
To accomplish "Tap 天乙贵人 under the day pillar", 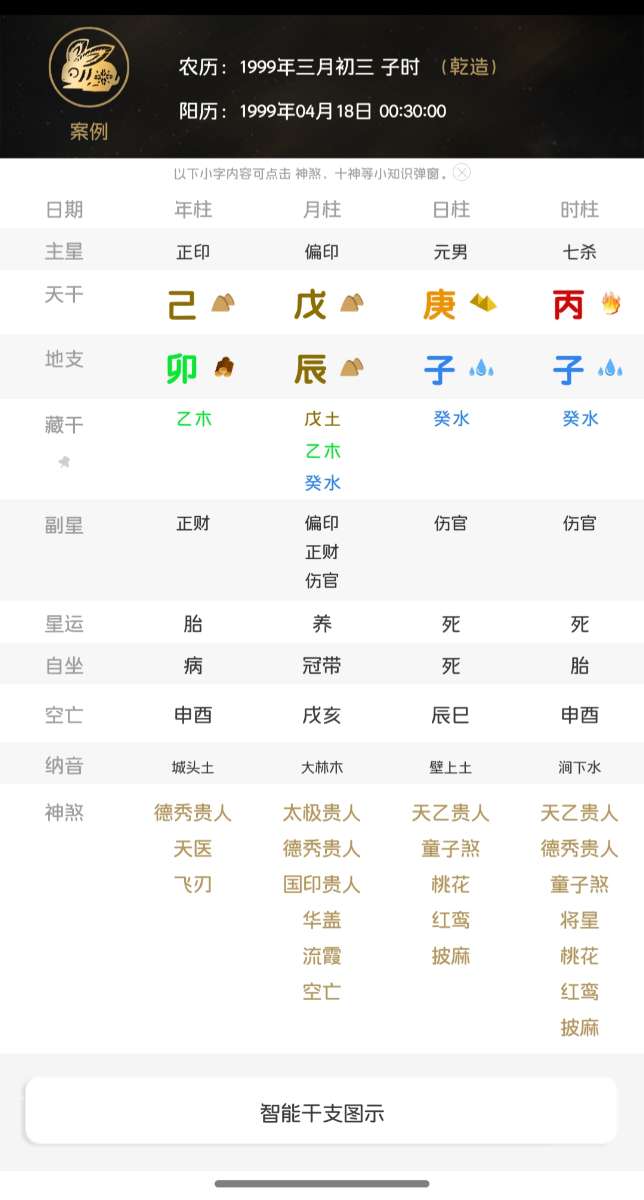I will (451, 813).
